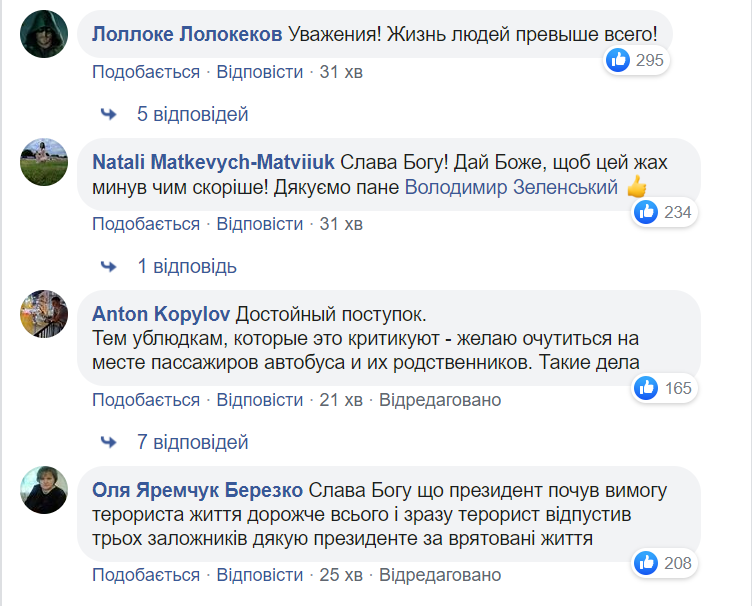Open tagged profile Володимир Зеленський

(510, 186)
